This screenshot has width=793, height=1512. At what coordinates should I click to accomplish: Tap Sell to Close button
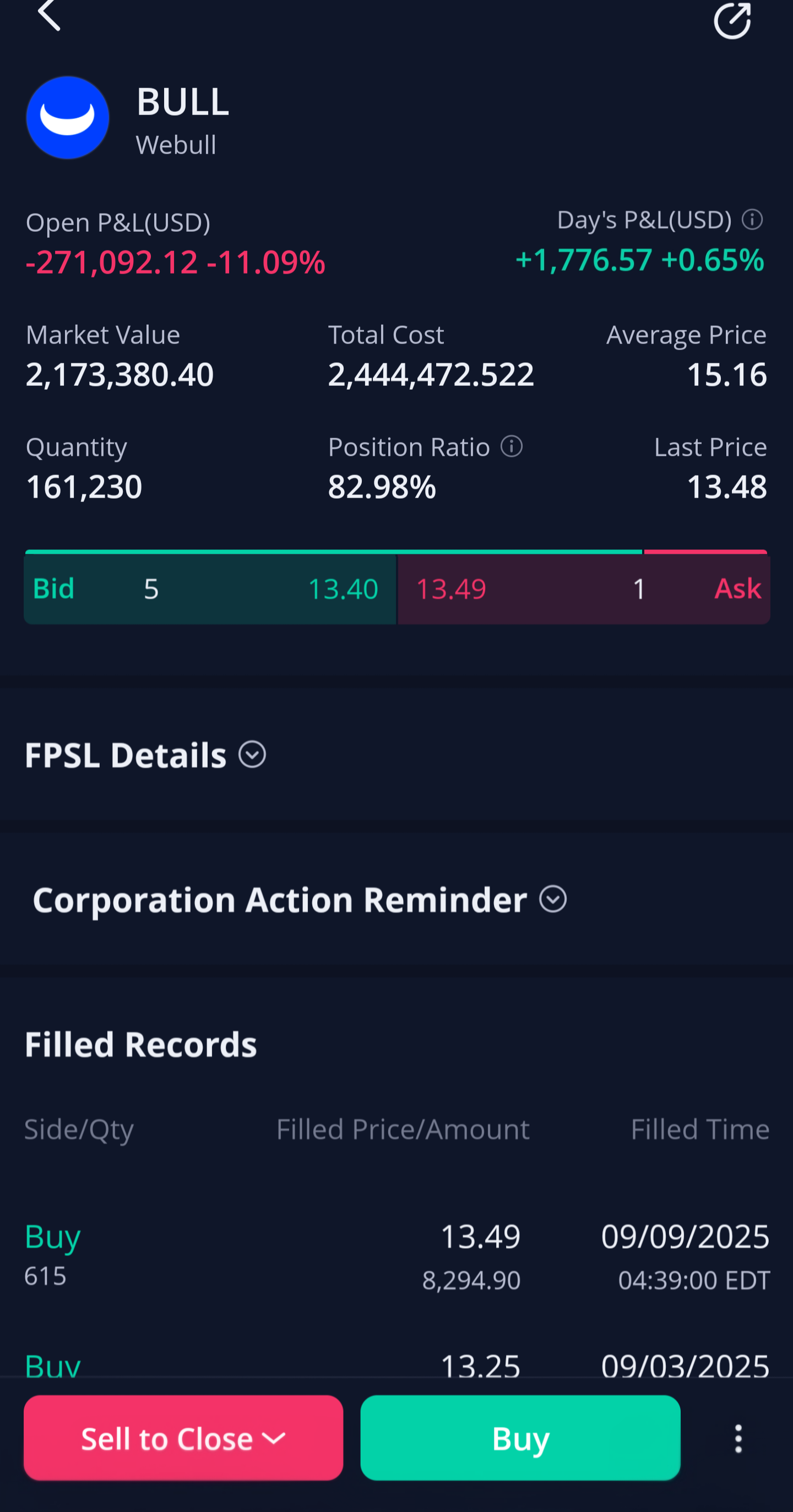[x=183, y=1438]
